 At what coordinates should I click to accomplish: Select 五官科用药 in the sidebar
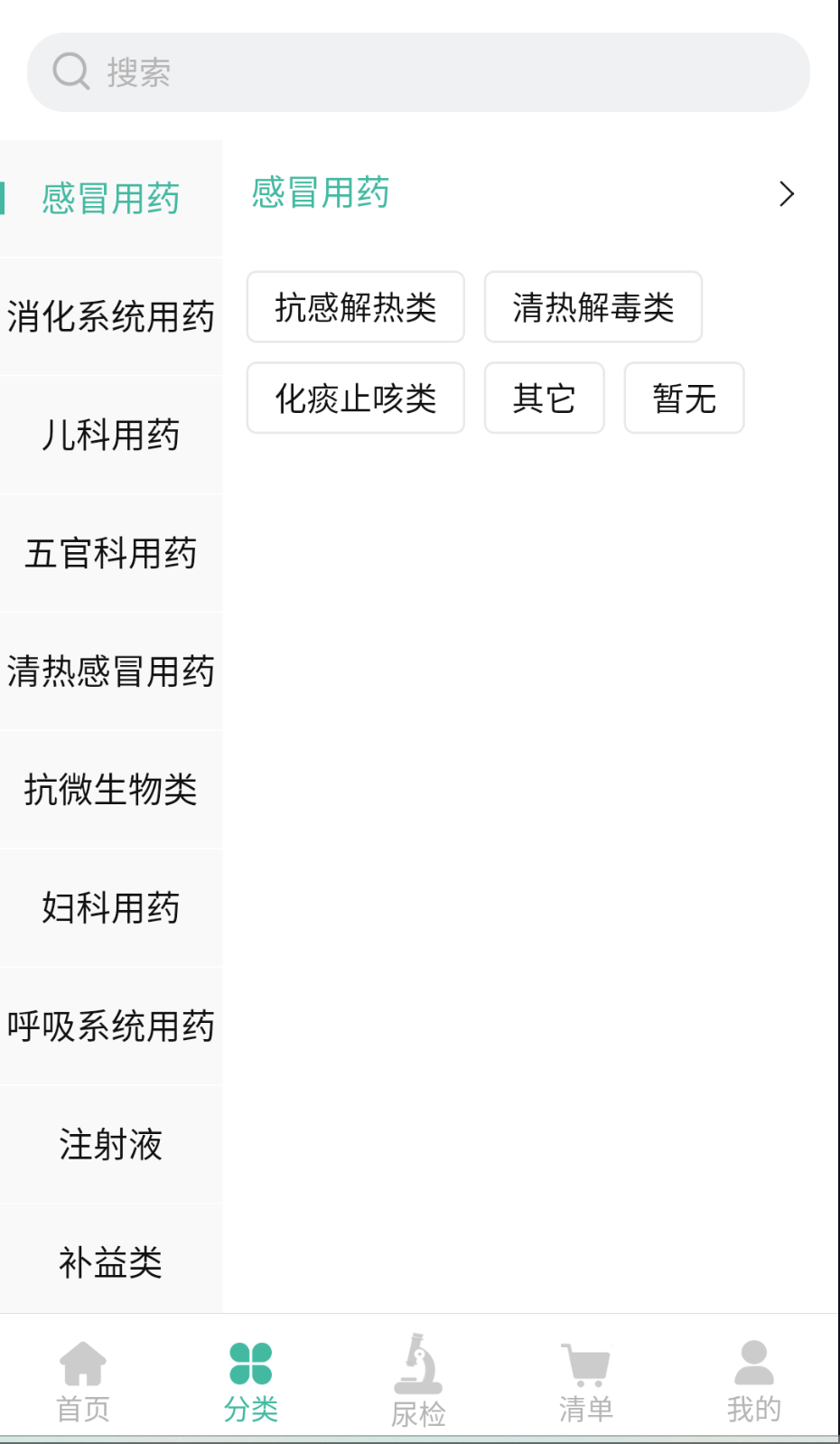coord(111,554)
